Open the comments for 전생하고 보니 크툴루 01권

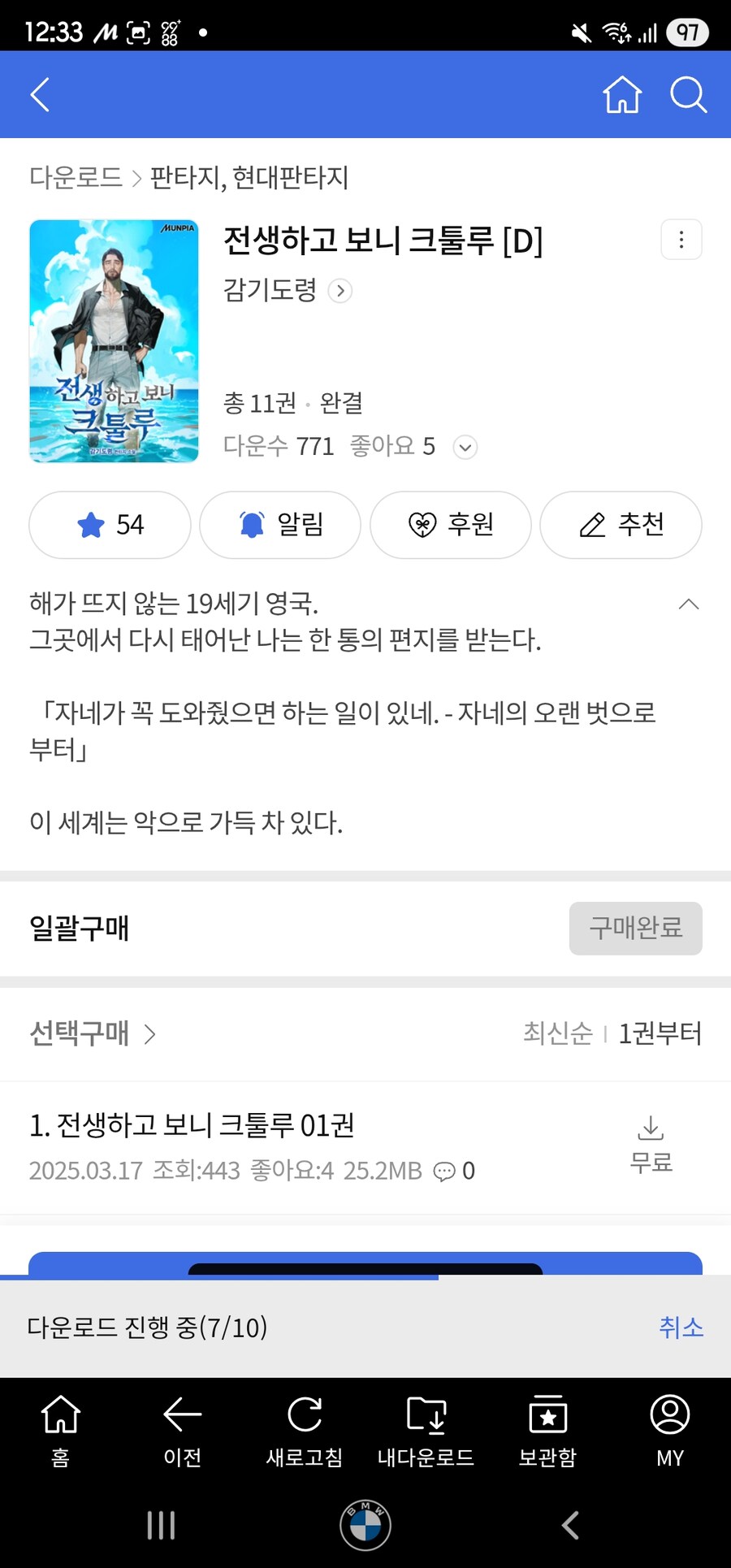pos(445,1172)
